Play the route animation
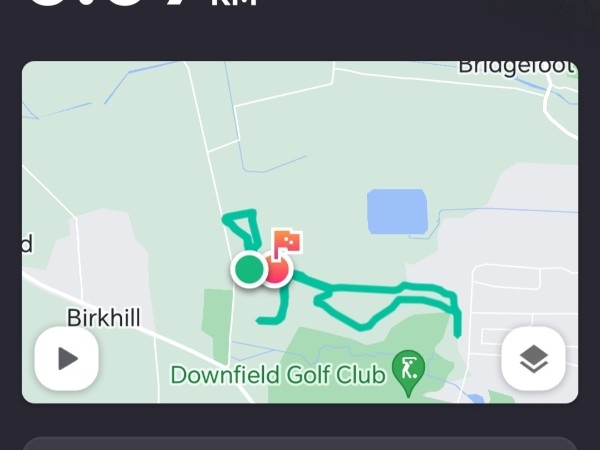 tap(67, 358)
